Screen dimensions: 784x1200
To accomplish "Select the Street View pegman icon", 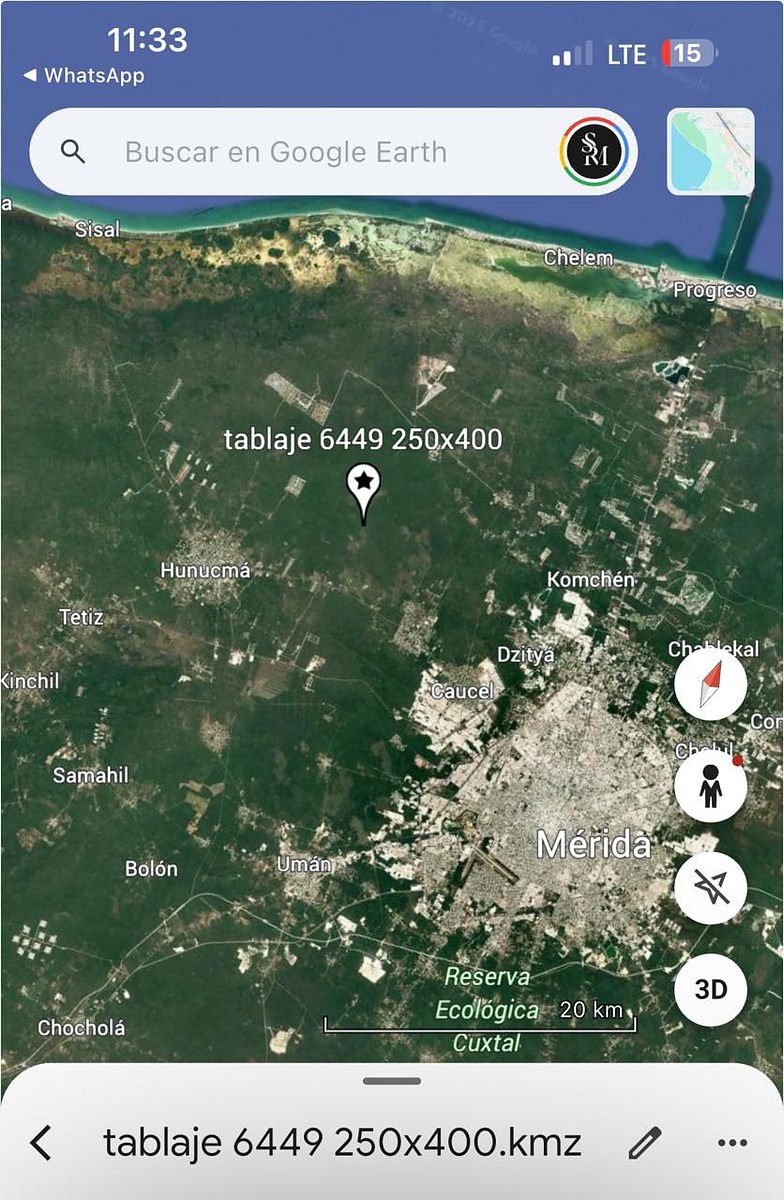I will (x=711, y=786).
